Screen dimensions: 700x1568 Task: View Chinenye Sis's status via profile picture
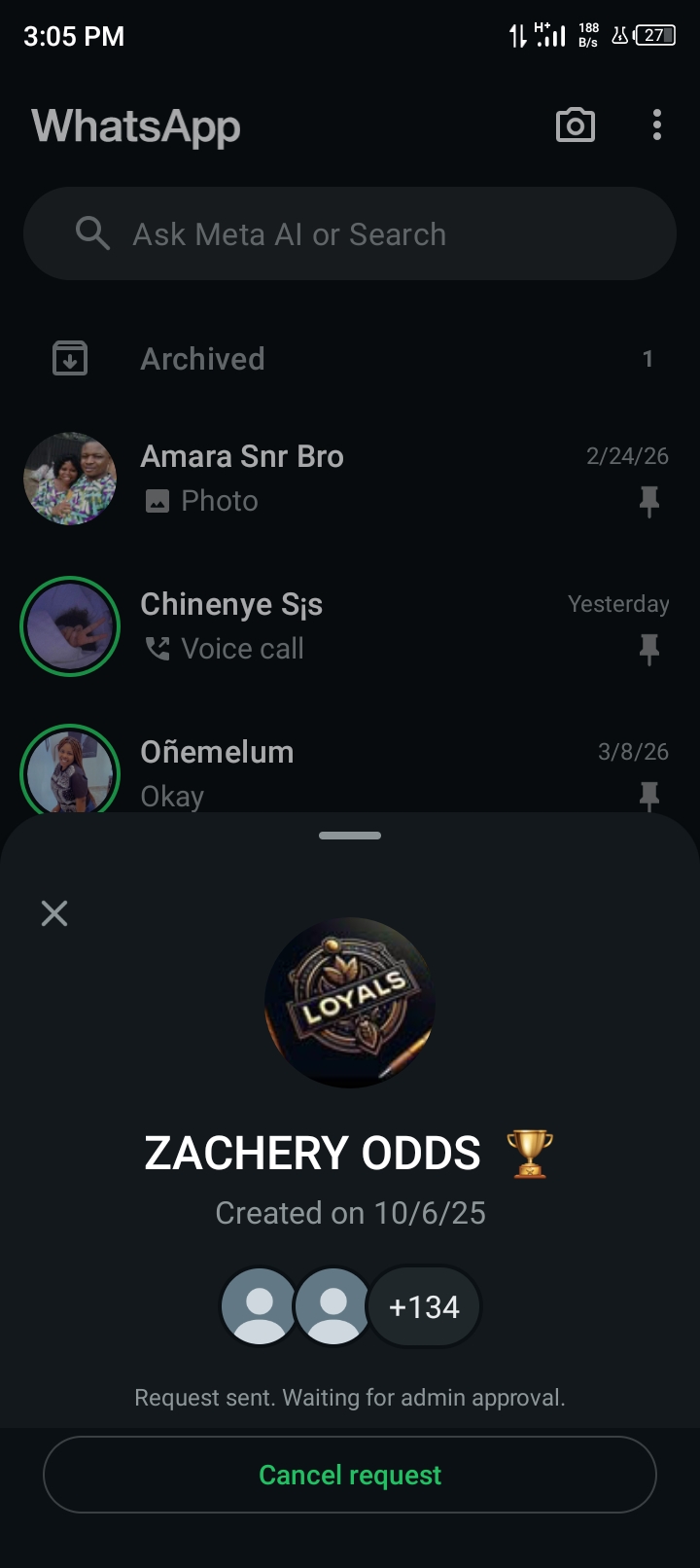point(70,627)
